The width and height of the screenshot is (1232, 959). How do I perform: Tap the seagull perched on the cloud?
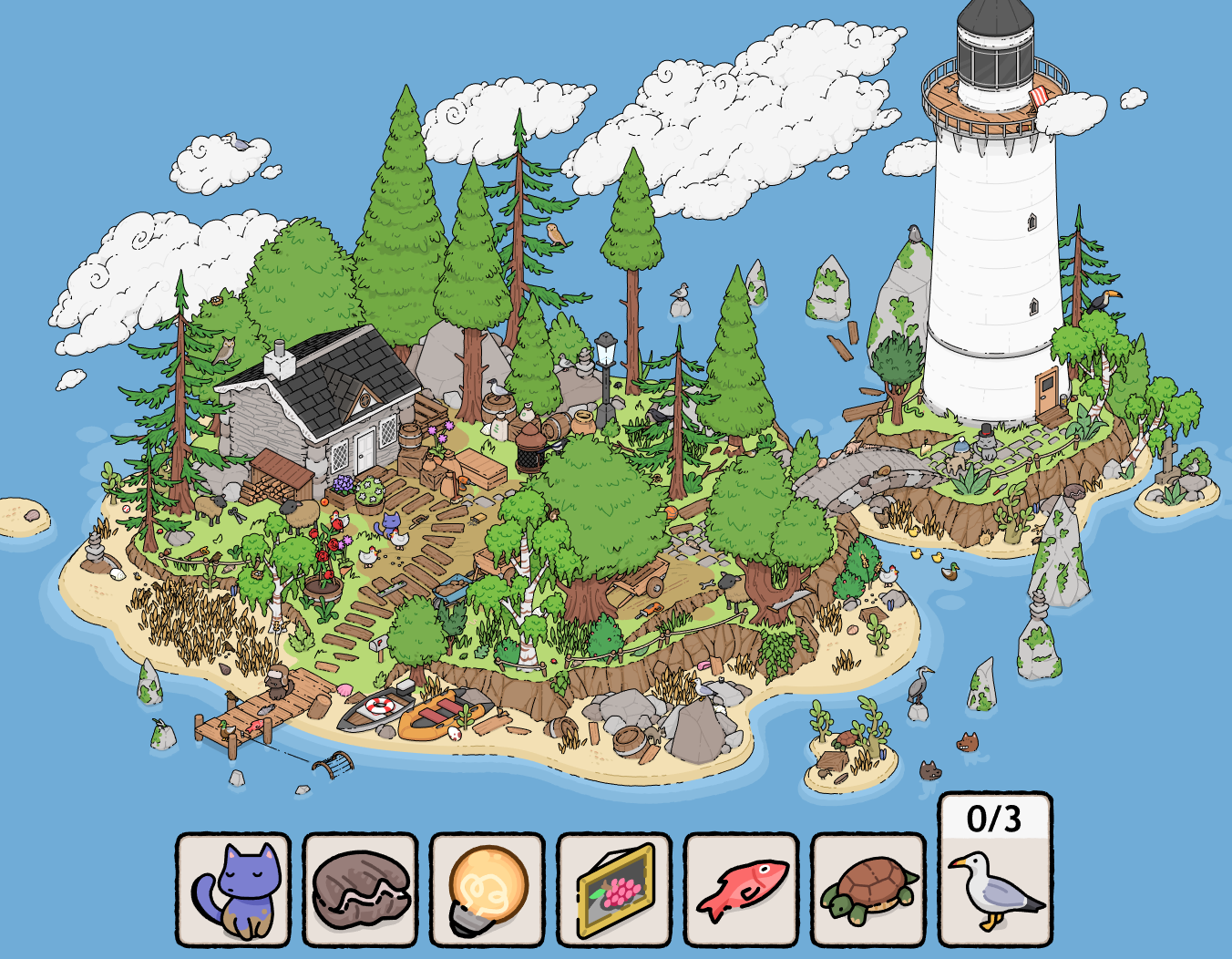pos(237,141)
